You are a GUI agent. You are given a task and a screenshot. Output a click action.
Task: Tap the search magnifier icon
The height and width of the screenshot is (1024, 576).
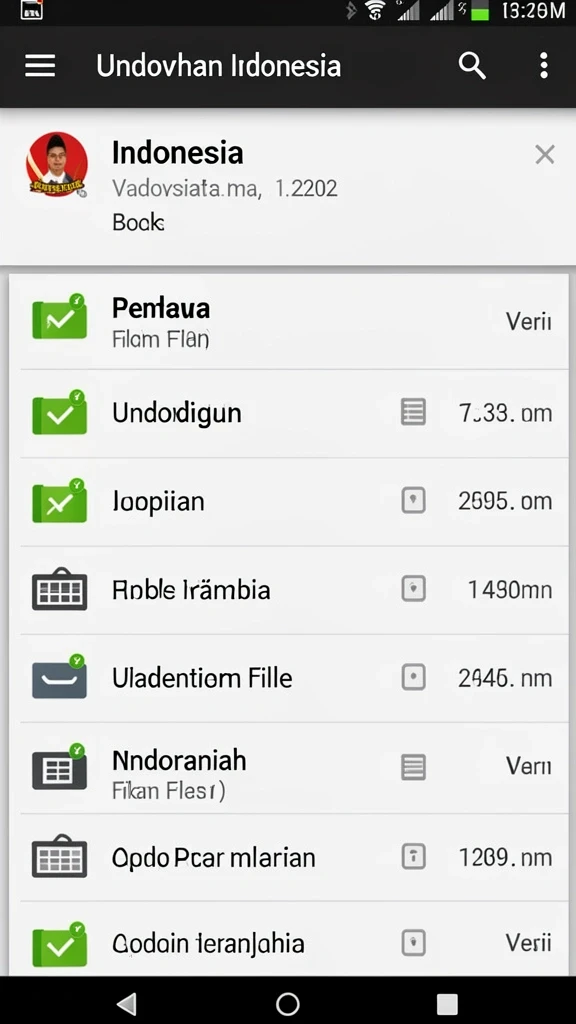click(x=472, y=66)
